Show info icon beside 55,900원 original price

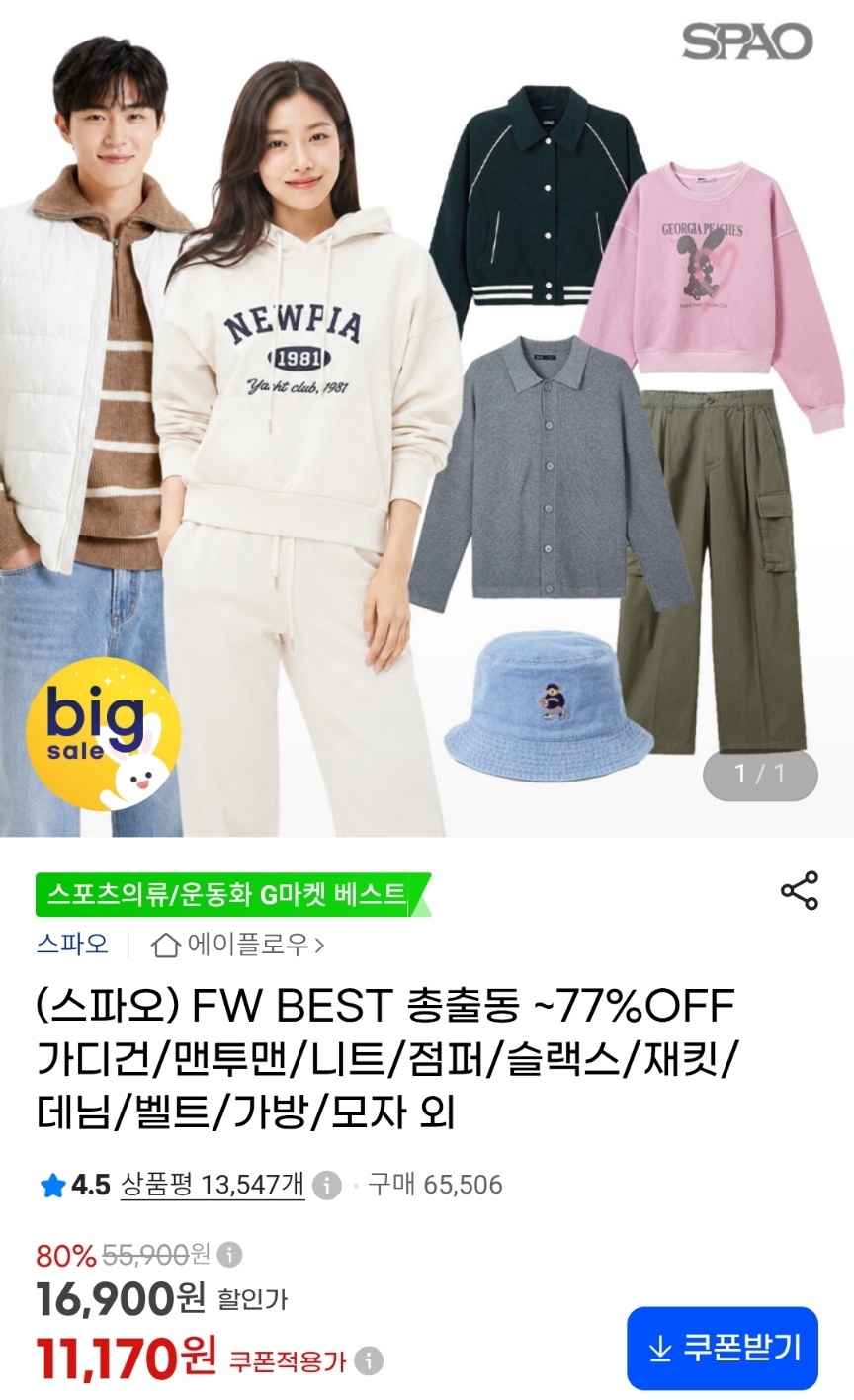(x=228, y=1255)
